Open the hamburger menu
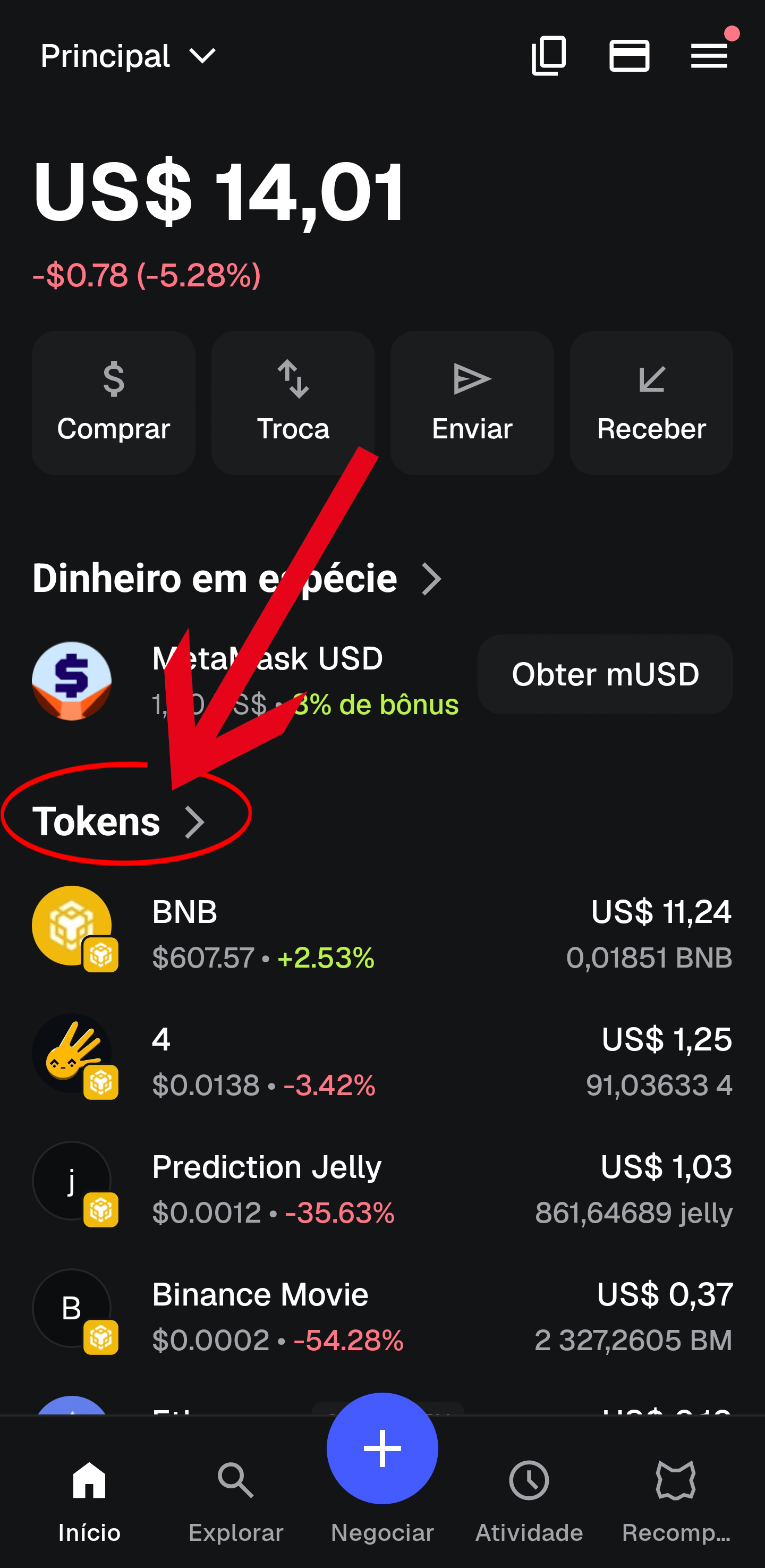The width and height of the screenshot is (765, 1568). (x=708, y=56)
